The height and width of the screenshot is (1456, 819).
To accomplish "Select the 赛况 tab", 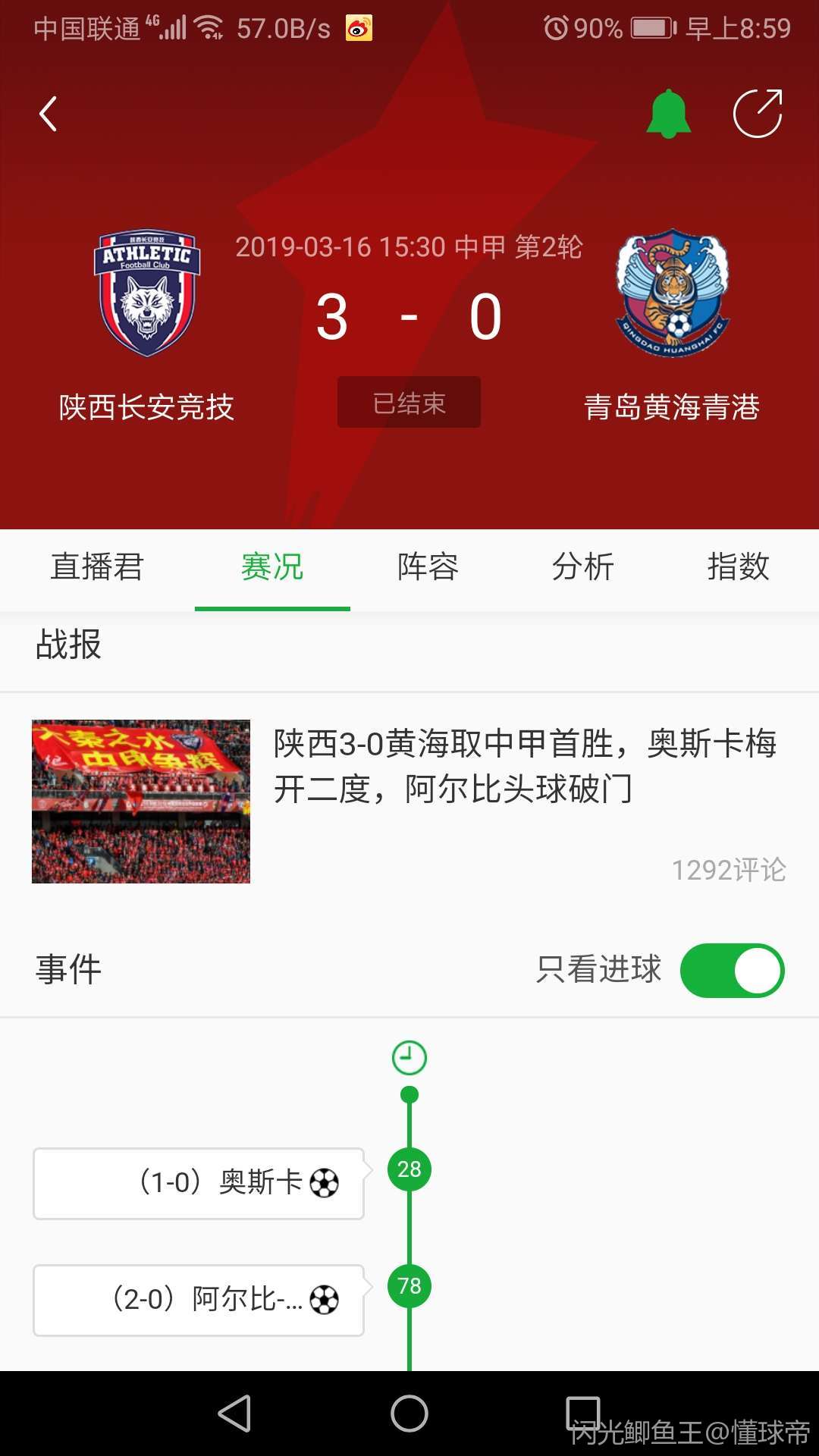I will [x=272, y=567].
